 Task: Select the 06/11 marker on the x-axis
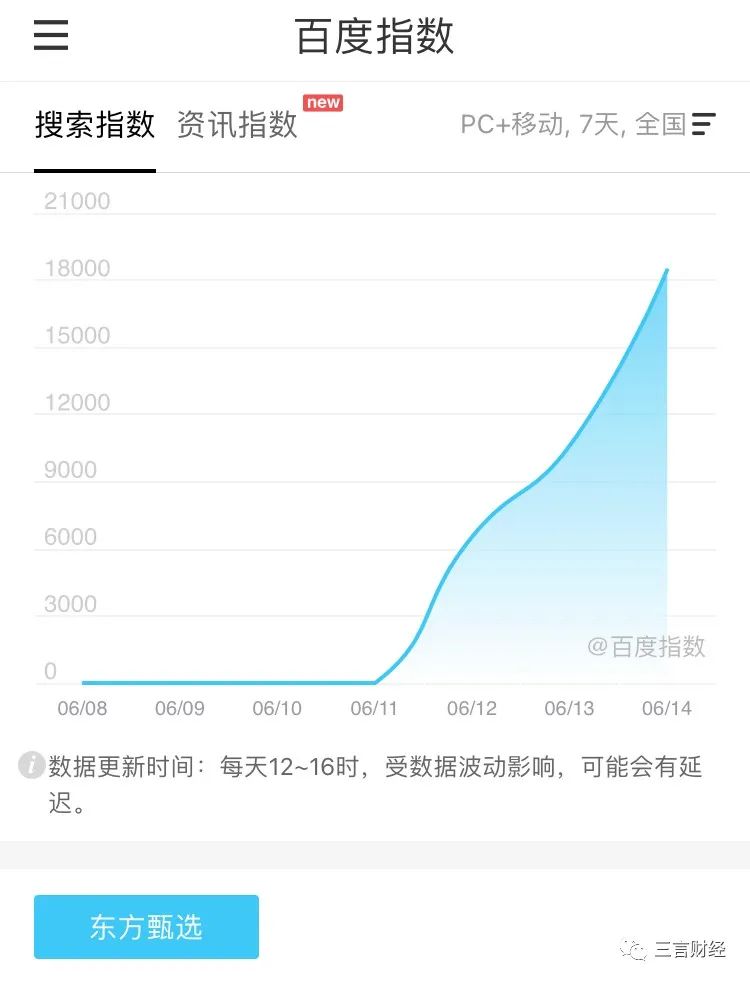(x=375, y=708)
